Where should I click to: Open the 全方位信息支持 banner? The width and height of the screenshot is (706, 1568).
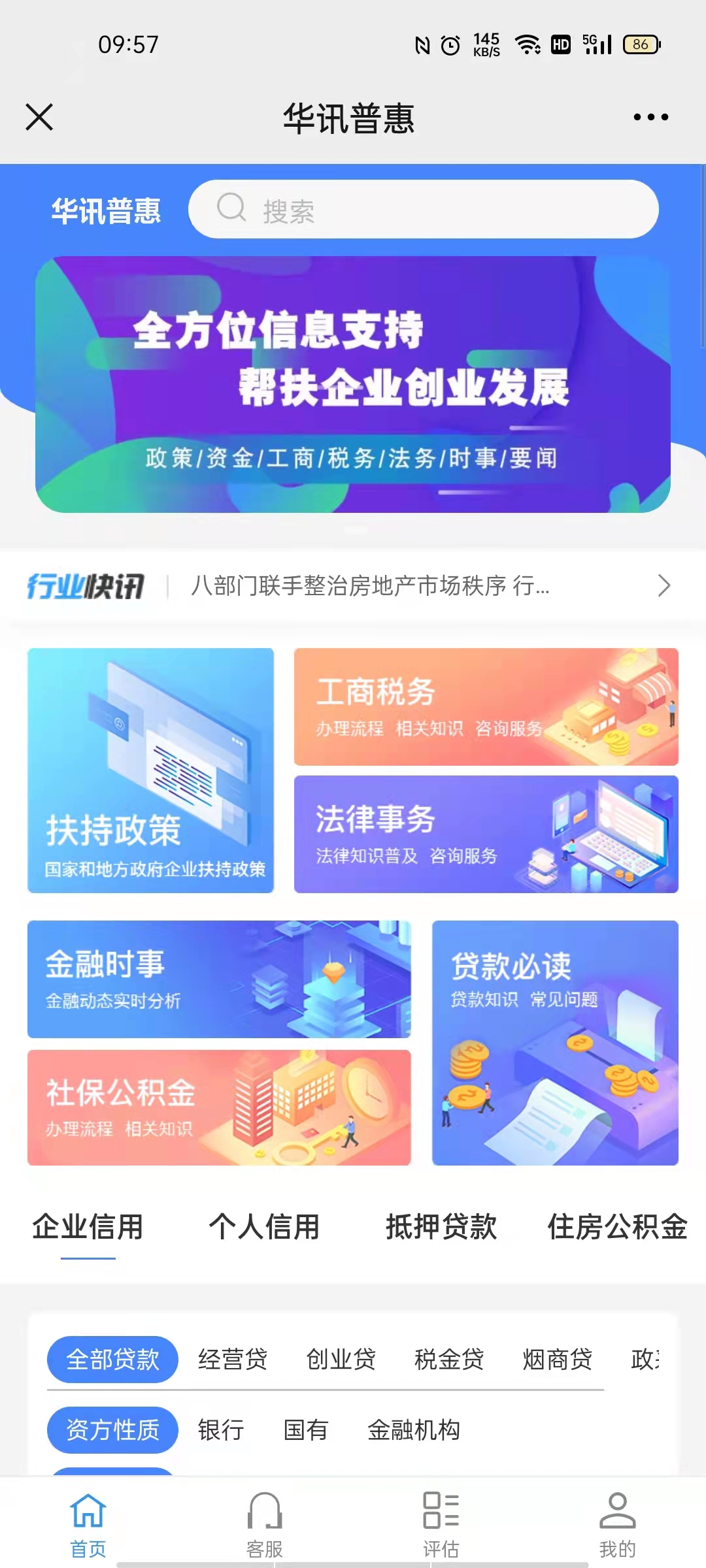(x=353, y=384)
